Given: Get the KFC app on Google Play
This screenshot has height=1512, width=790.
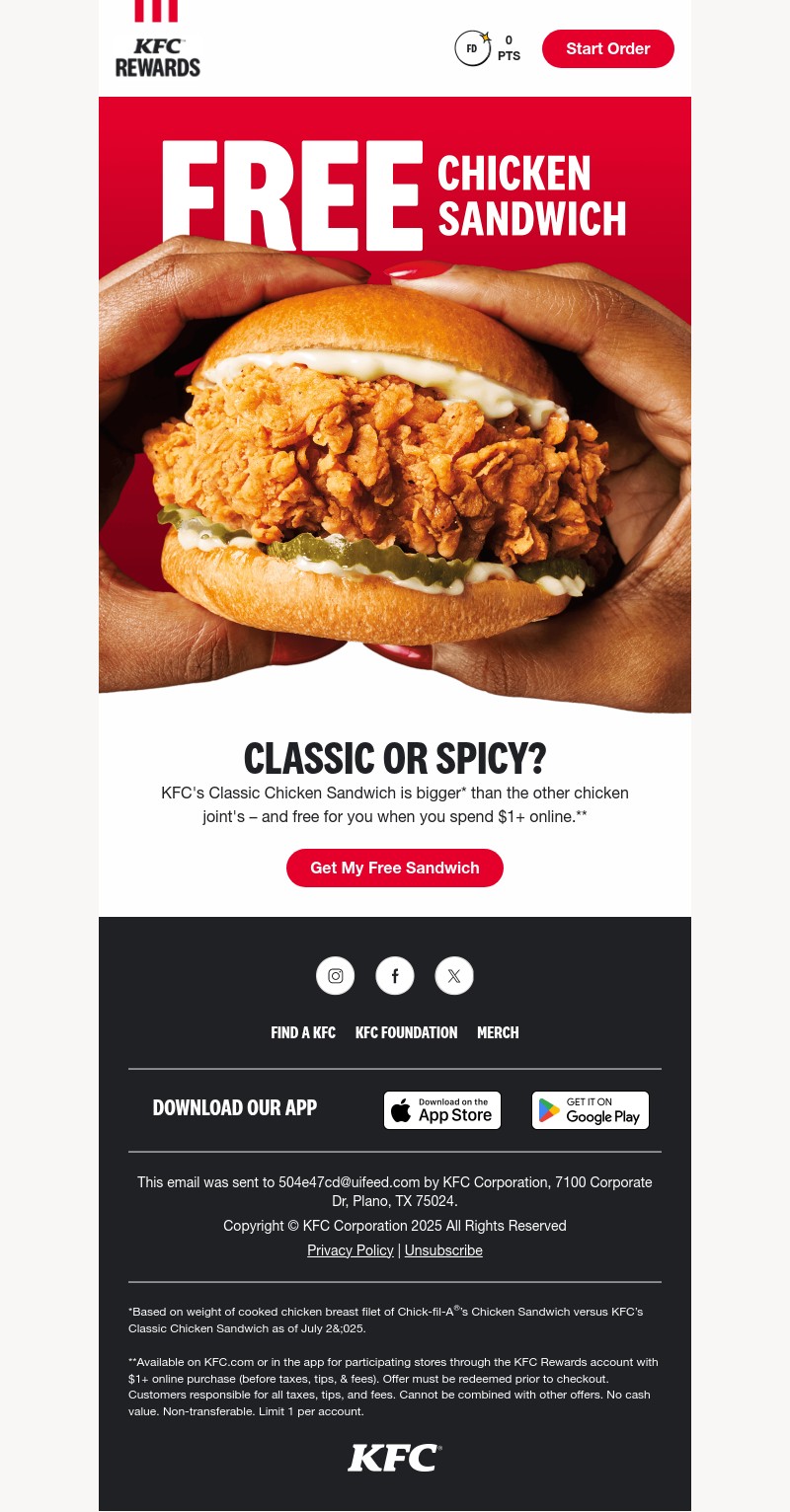Looking at the screenshot, I should [591, 1109].
